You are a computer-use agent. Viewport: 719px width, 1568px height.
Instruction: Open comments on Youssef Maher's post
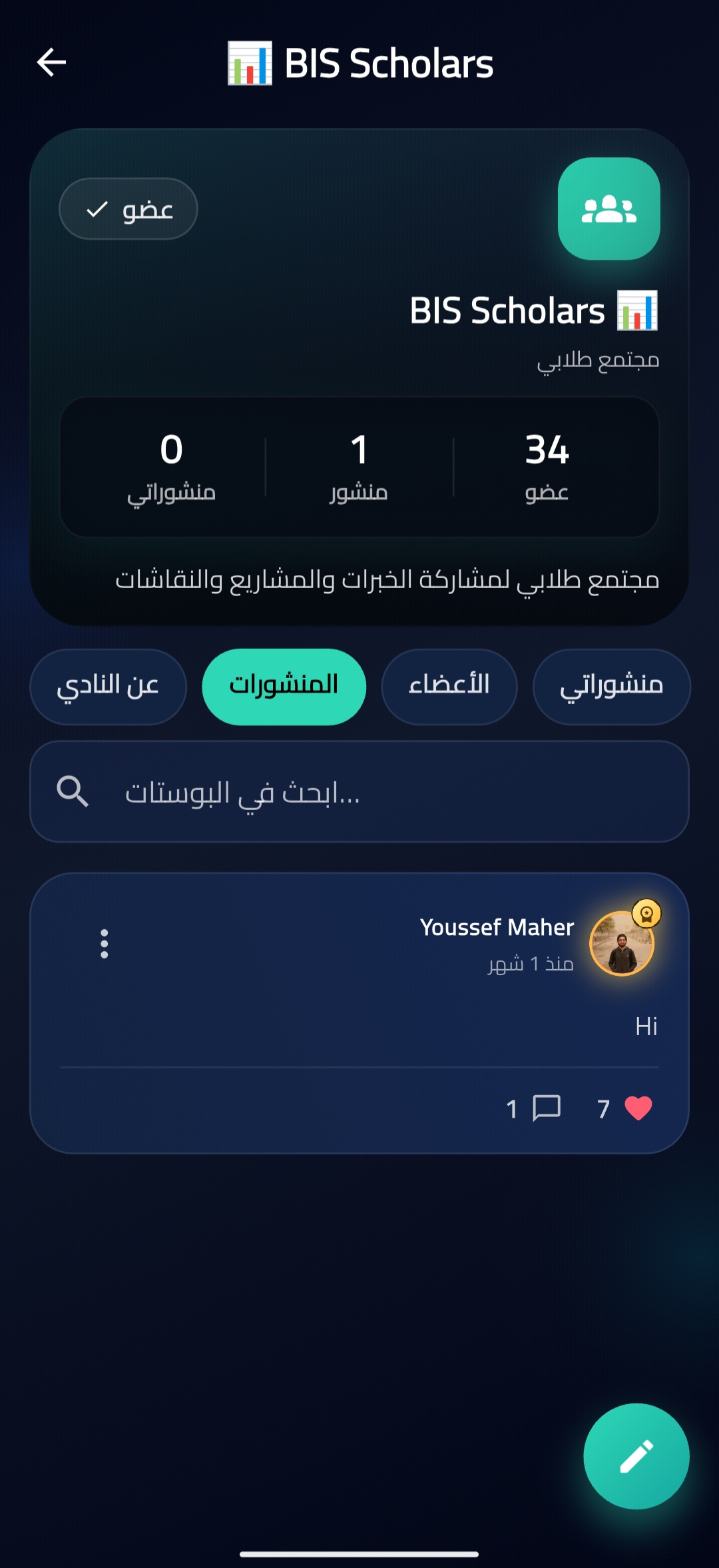tap(547, 1108)
